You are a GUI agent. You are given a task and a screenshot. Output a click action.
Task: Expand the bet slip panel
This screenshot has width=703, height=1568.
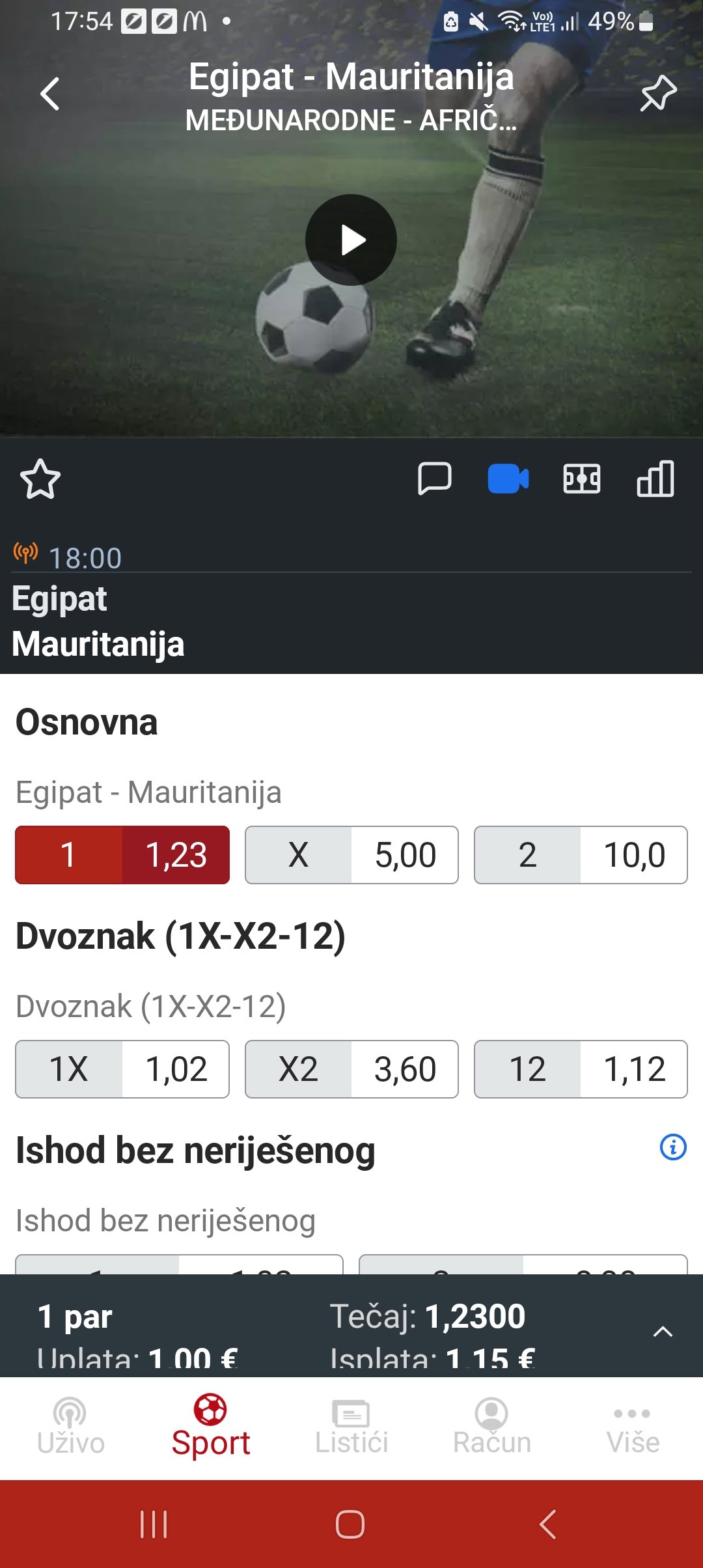point(663,1332)
